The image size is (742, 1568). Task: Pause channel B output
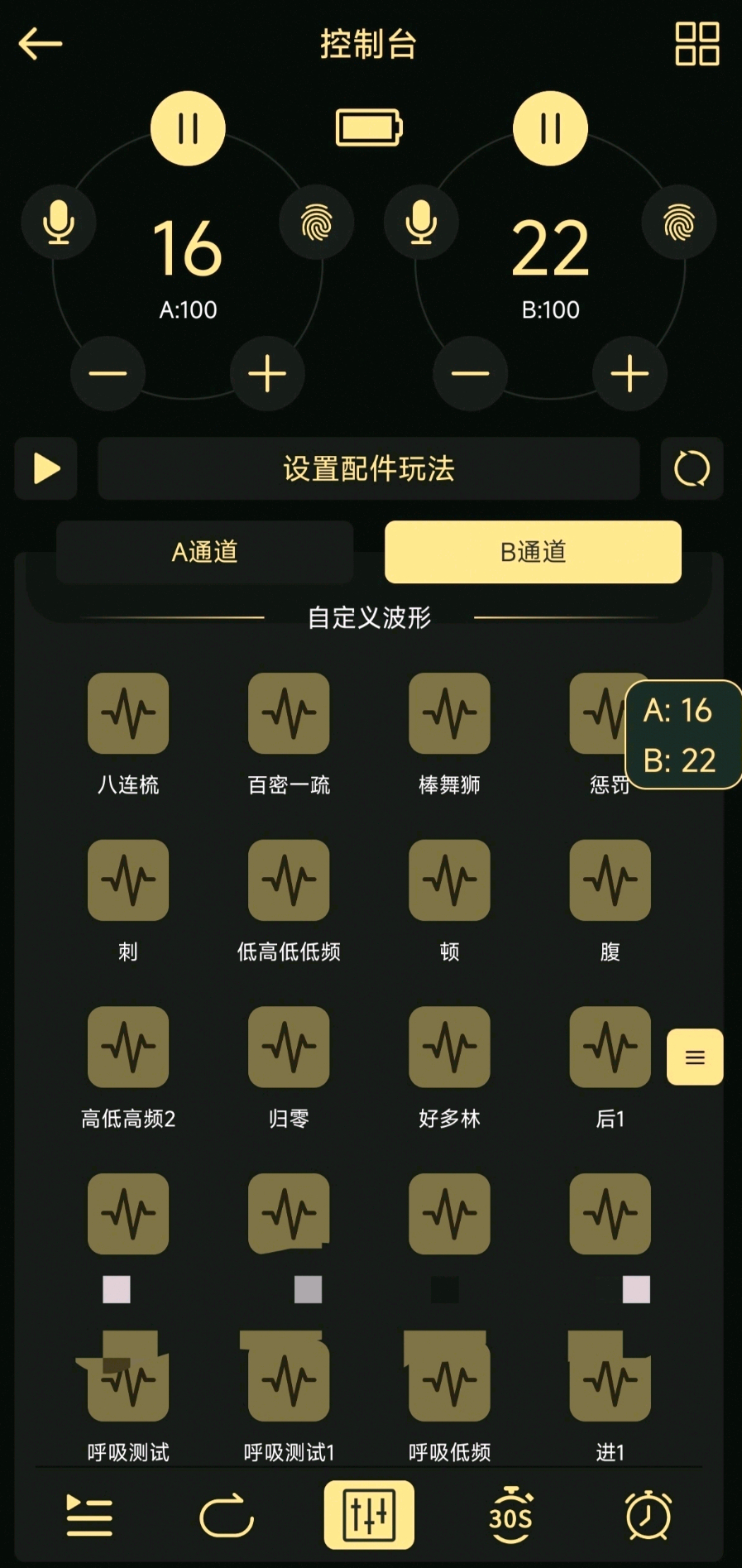click(550, 128)
